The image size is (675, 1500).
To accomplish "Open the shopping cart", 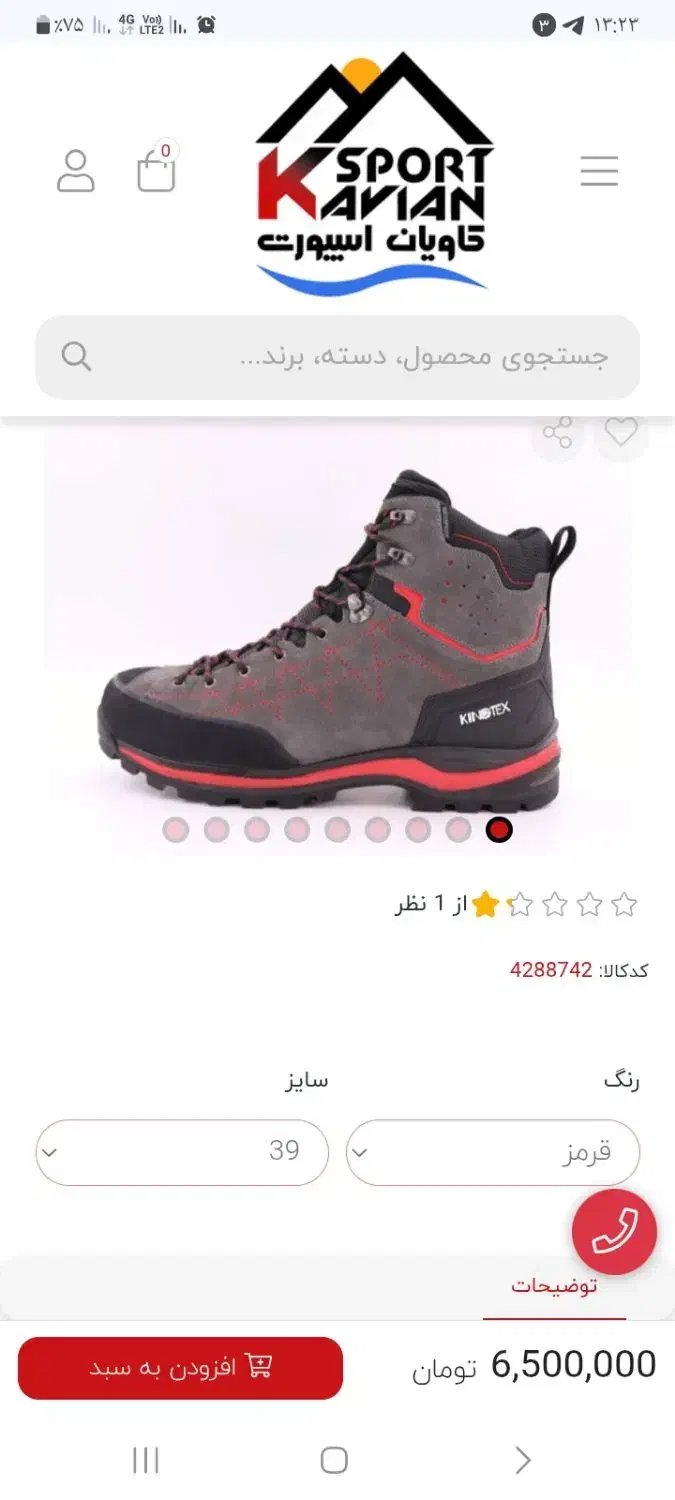I will point(156,171).
